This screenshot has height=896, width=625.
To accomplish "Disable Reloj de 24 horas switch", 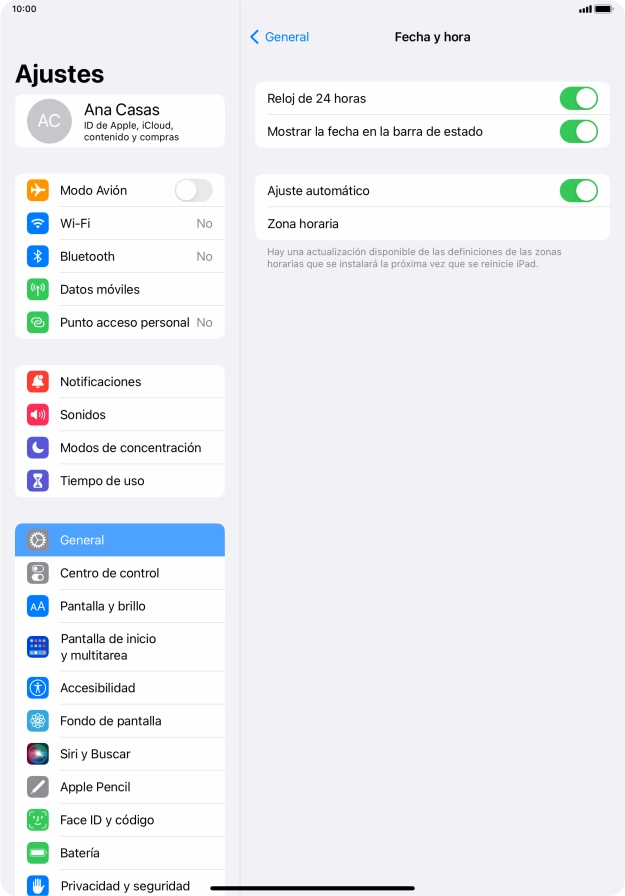I will (578, 98).
